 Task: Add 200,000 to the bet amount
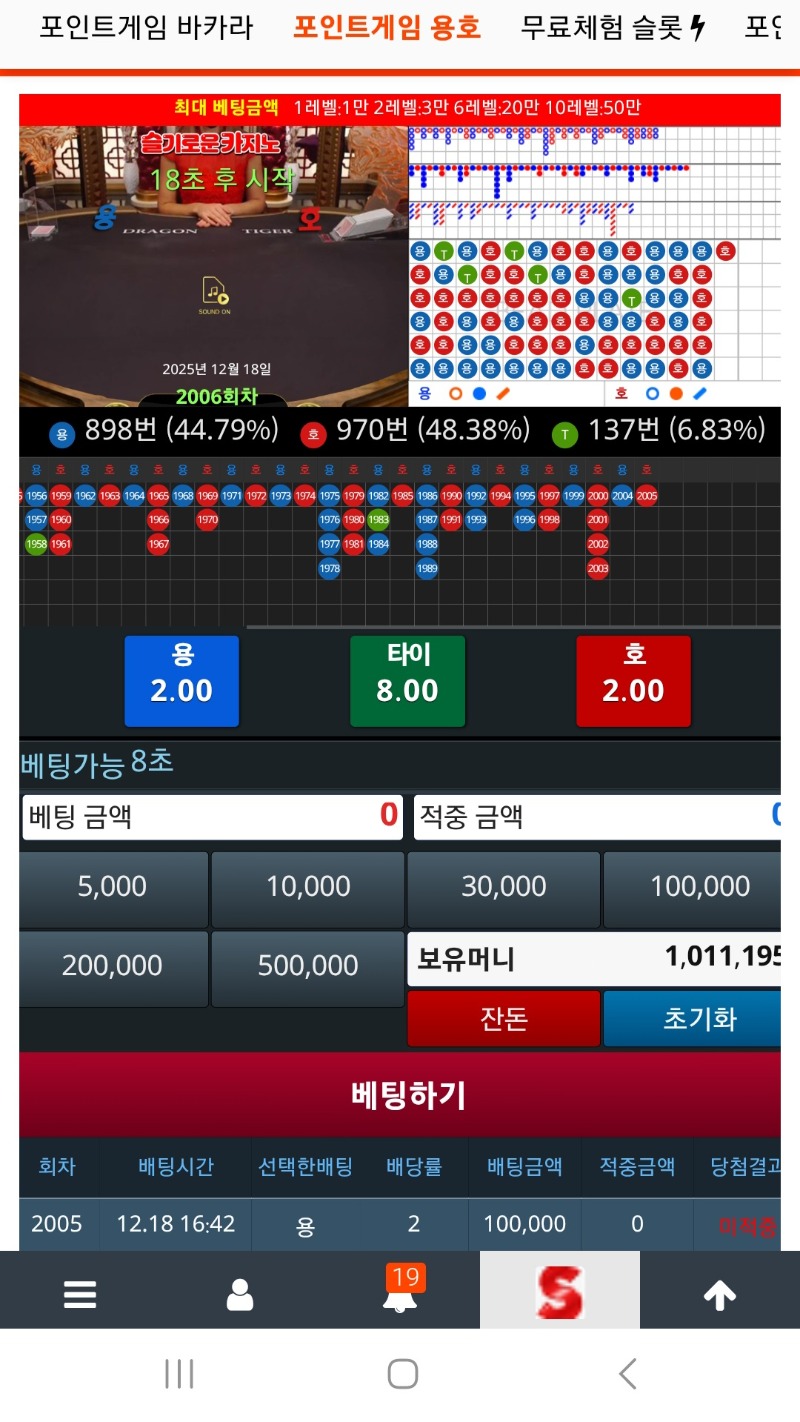tap(113, 965)
